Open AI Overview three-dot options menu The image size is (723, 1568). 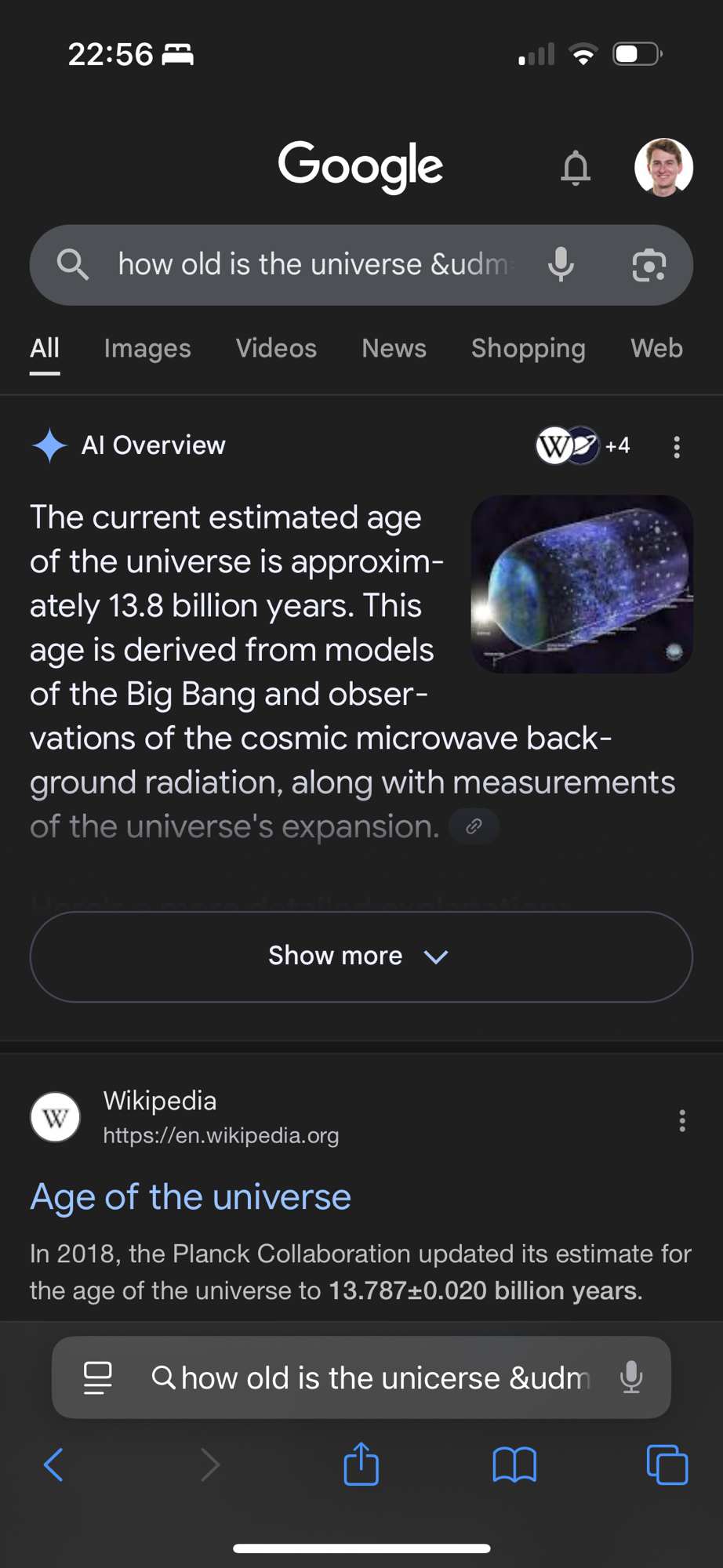pyautogui.click(x=677, y=447)
